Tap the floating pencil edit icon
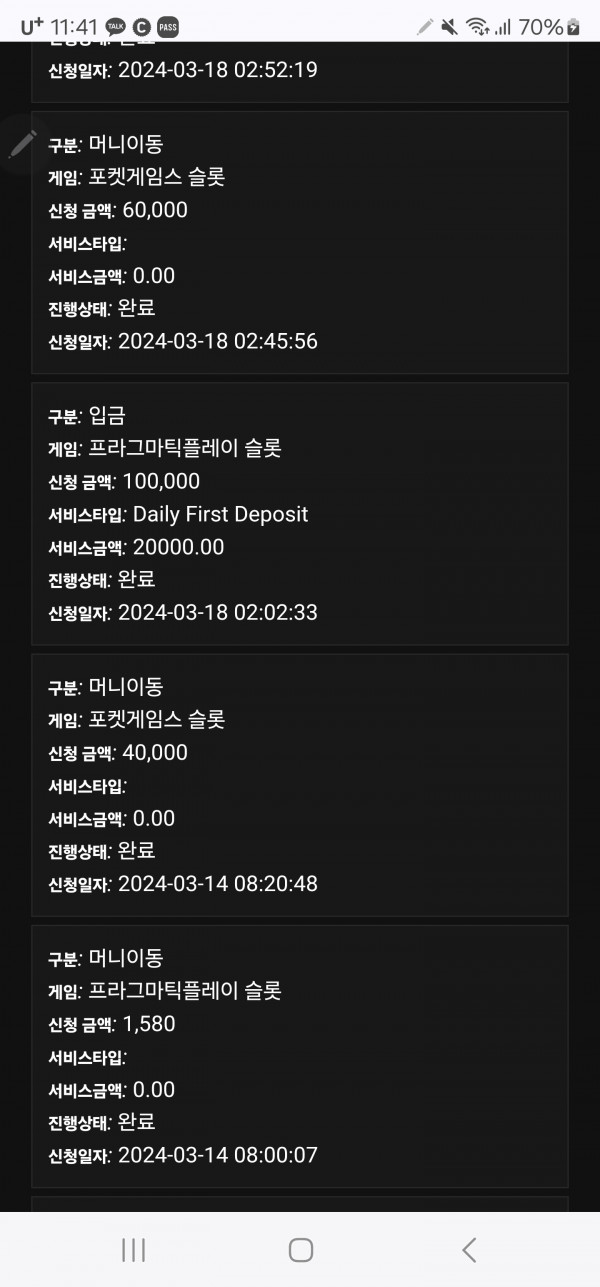 coord(21,144)
